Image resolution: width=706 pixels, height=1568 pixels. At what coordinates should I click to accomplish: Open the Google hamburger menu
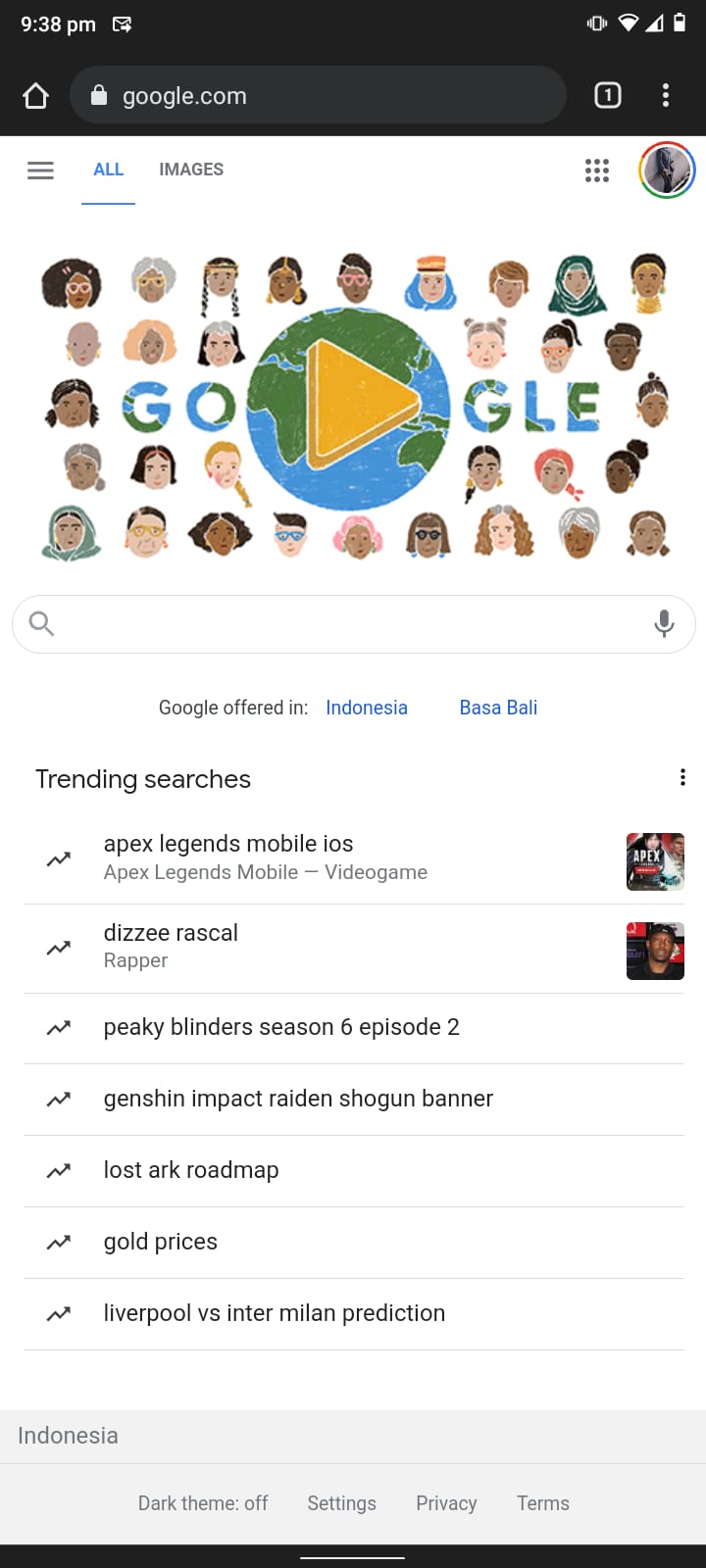pyautogui.click(x=40, y=171)
